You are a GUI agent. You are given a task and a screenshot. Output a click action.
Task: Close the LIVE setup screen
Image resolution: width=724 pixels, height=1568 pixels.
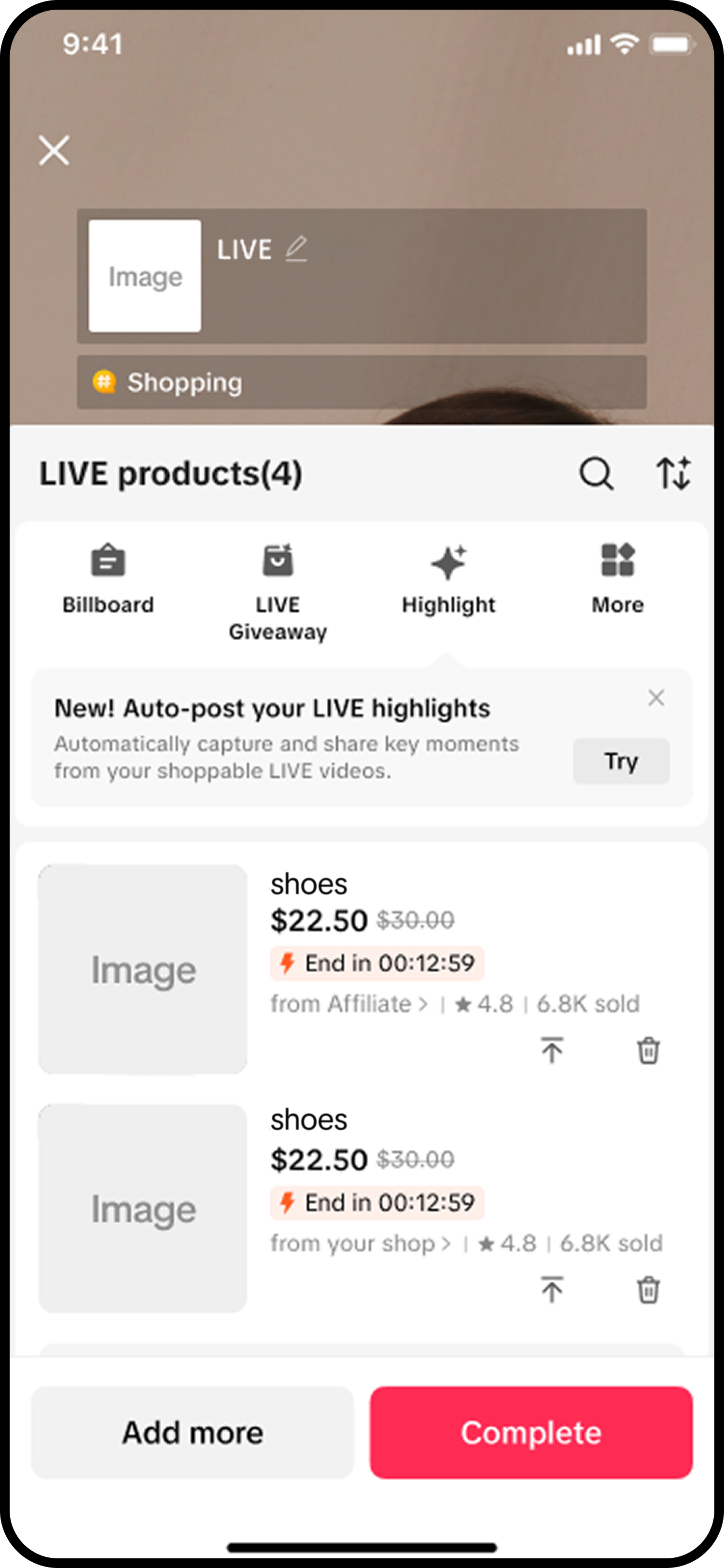coord(54,150)
